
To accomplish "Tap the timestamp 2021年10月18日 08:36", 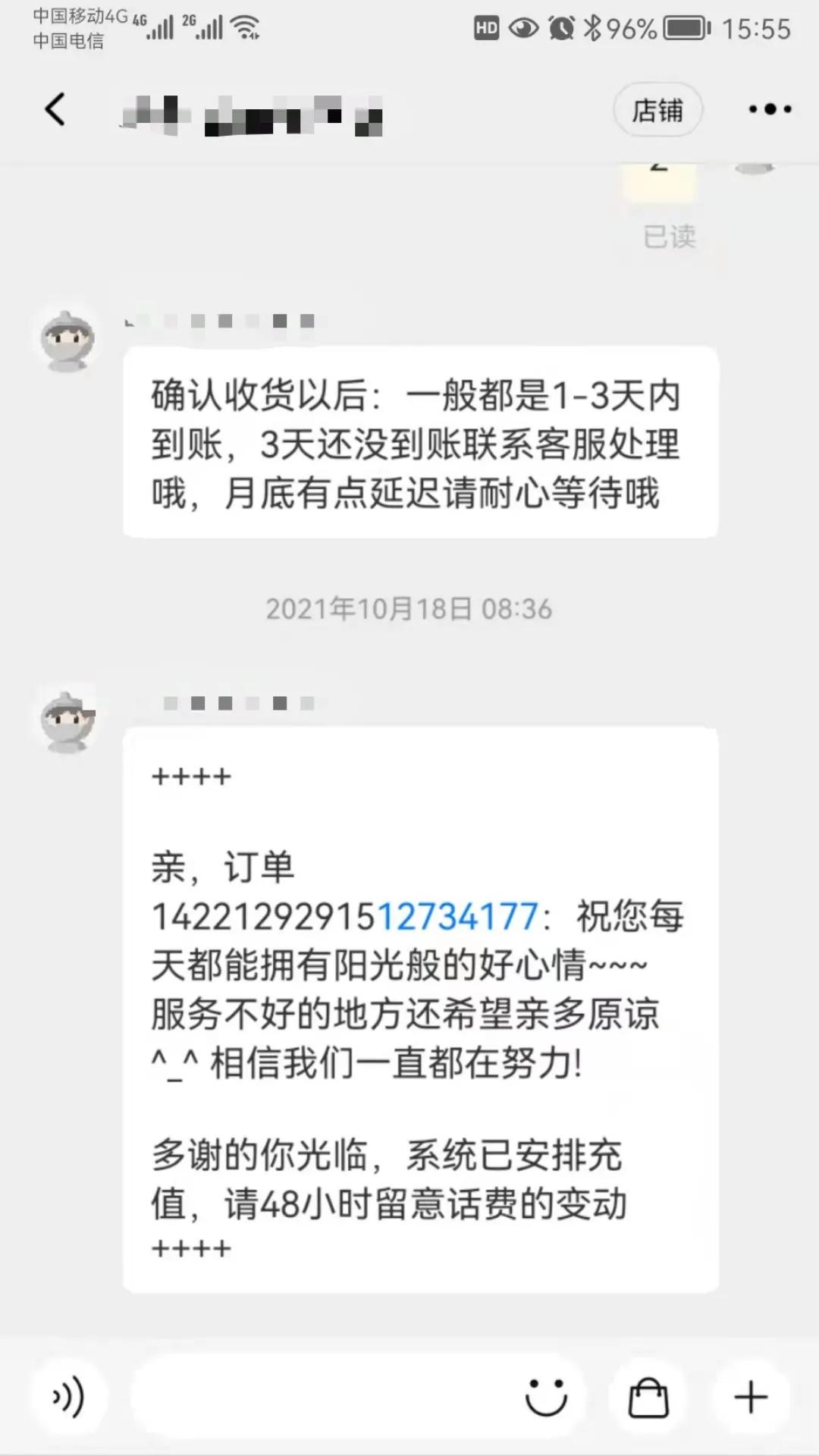I will [x=408, y=608].
